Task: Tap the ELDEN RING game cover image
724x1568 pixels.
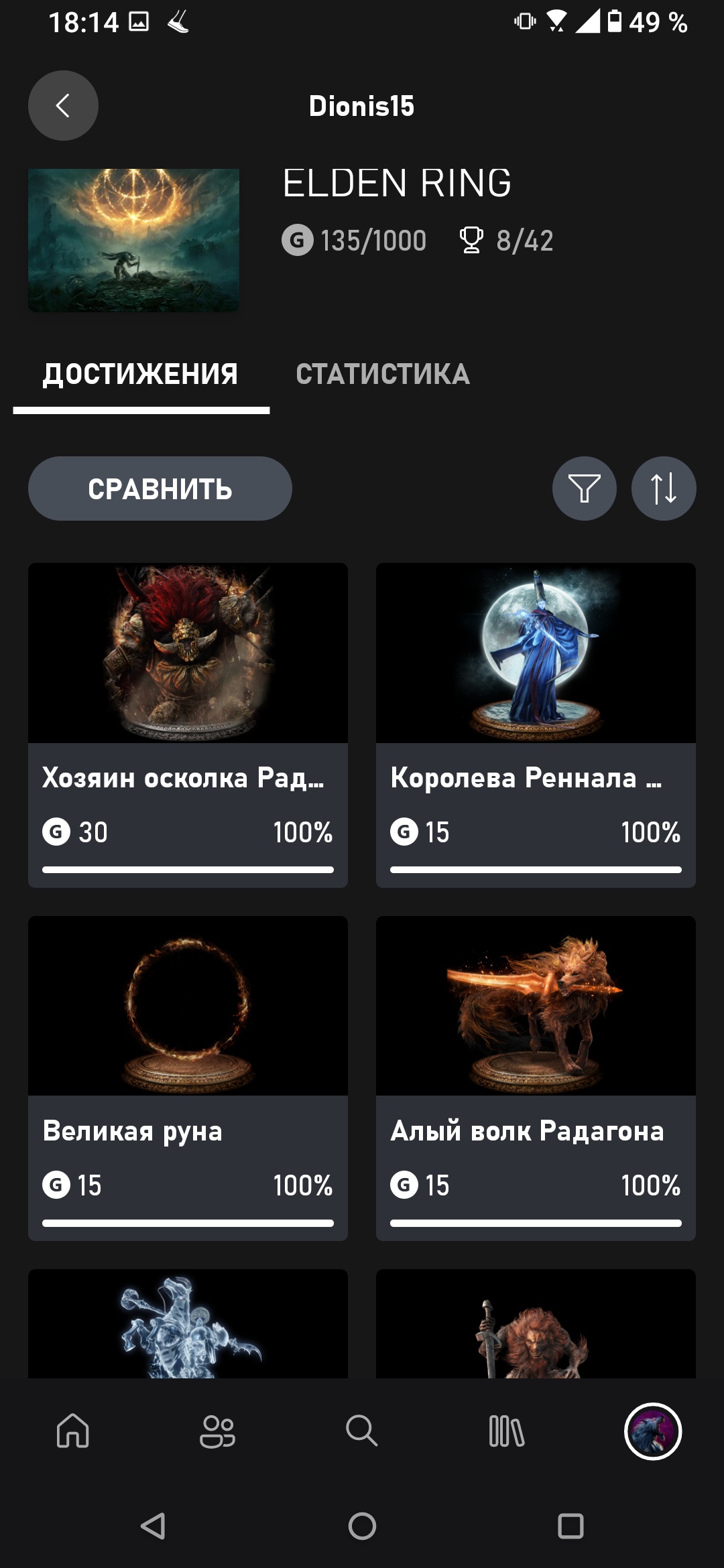Action: pyautogui.click(x=133, y=241)
